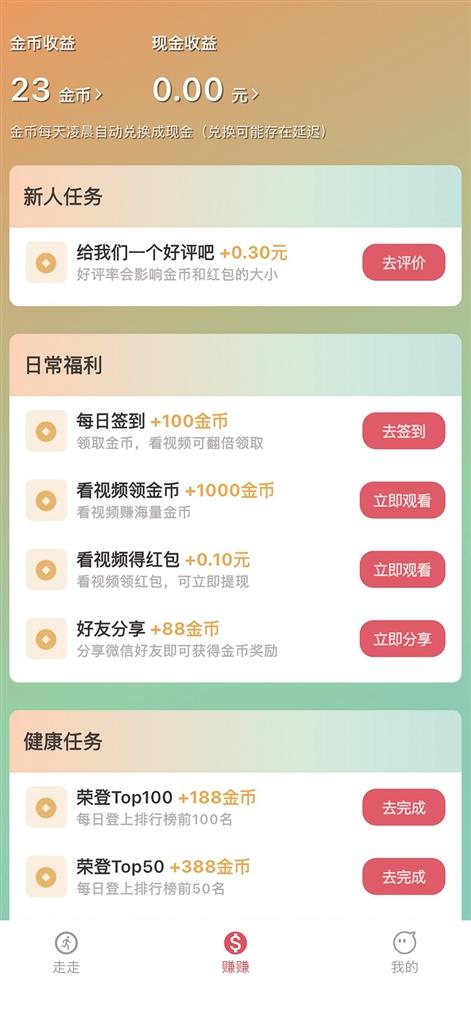Tap 去完成 for the 荣登Top50 task
471x1024 pixels.
404,876
